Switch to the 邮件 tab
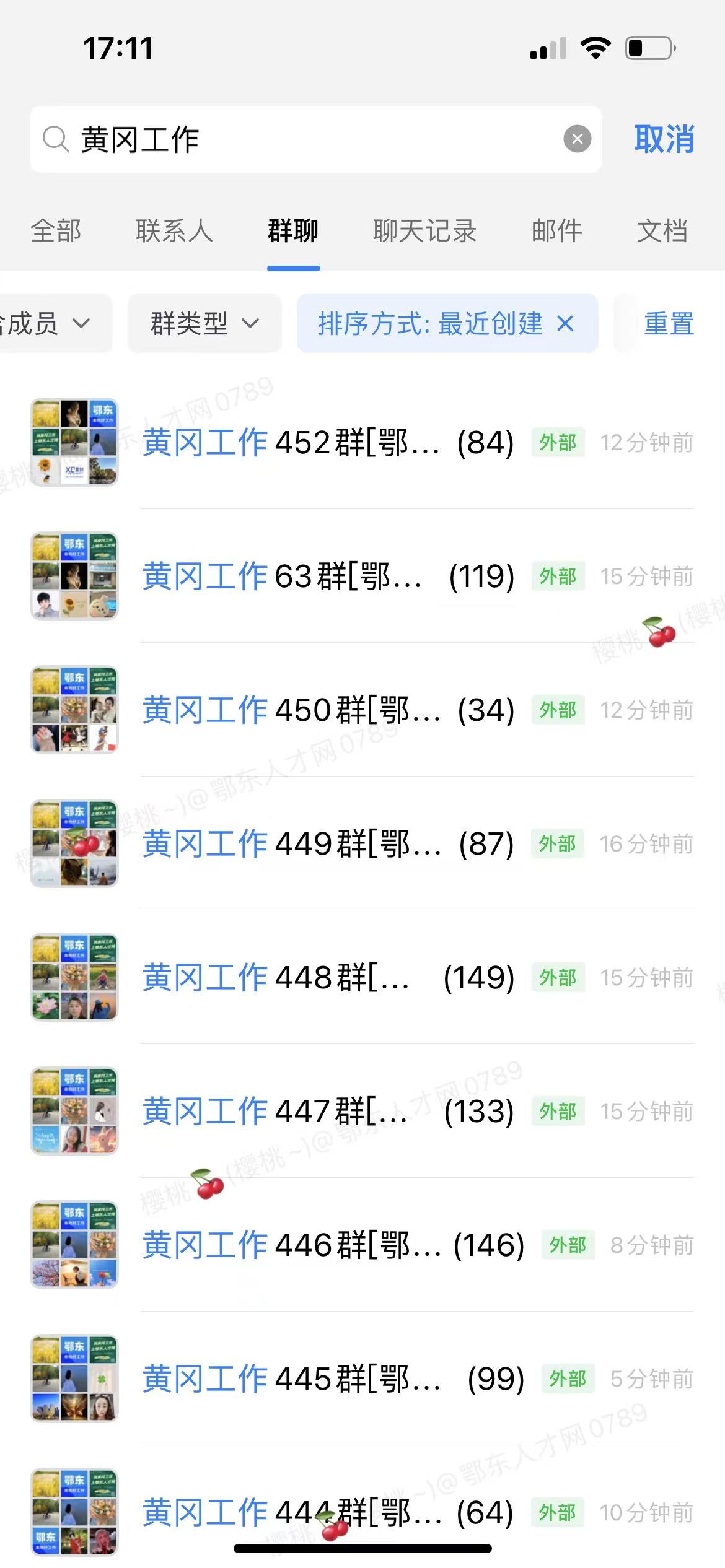The width and height of the screenshot is (725, 1568). point(557,231)
